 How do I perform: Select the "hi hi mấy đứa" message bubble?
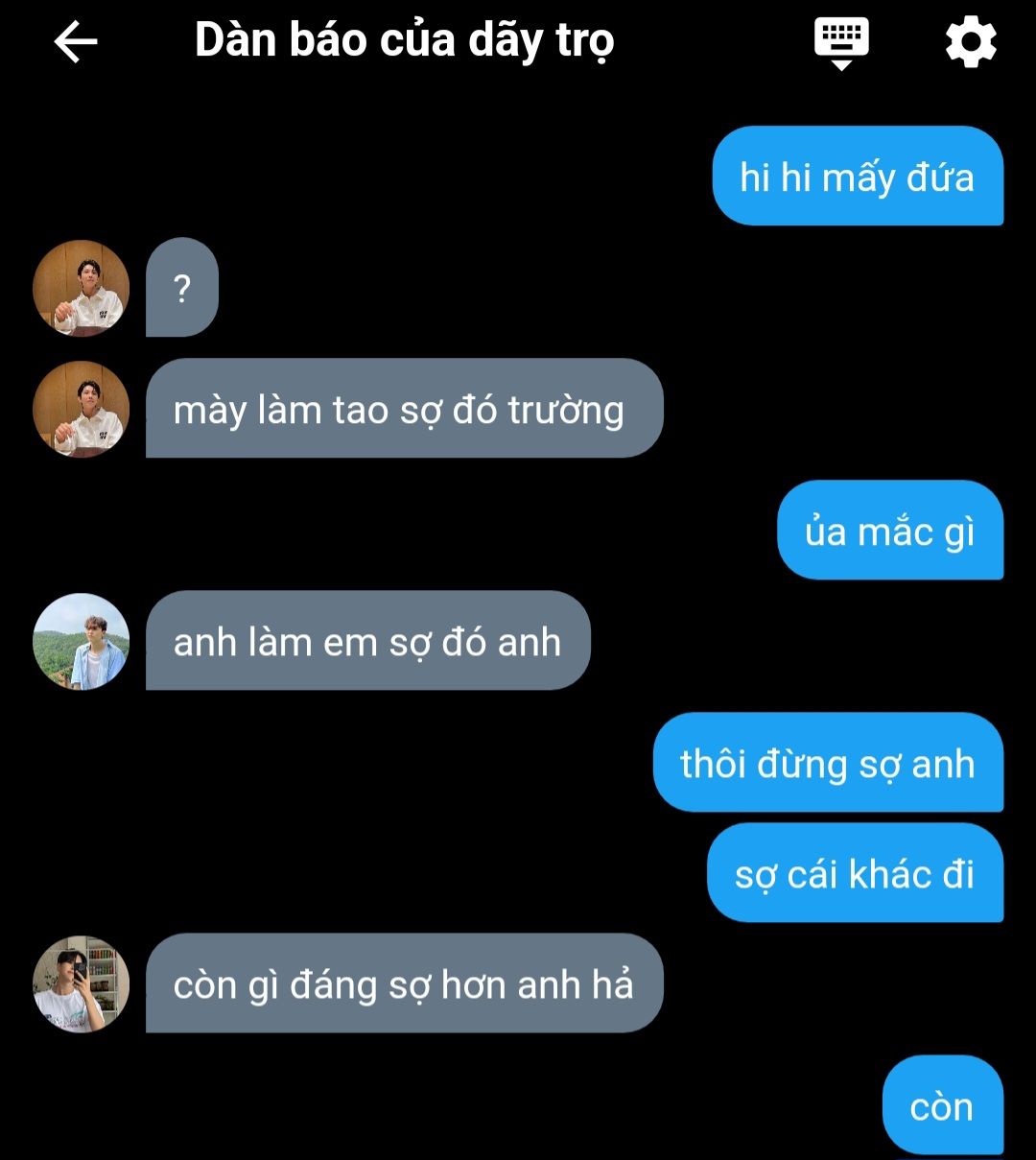tap(857, 177)
